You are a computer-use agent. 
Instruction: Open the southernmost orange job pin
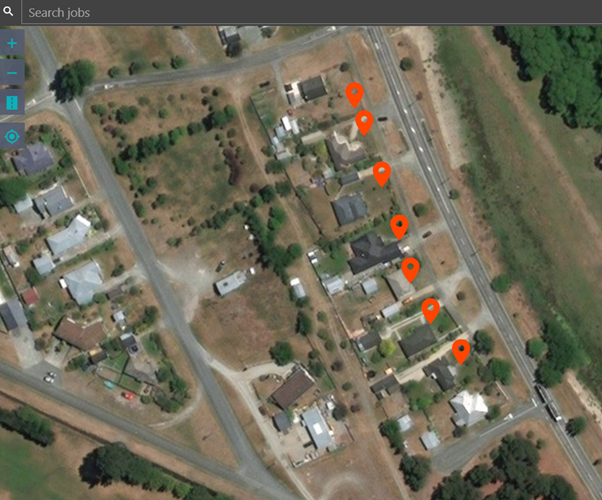coord(461,350)
